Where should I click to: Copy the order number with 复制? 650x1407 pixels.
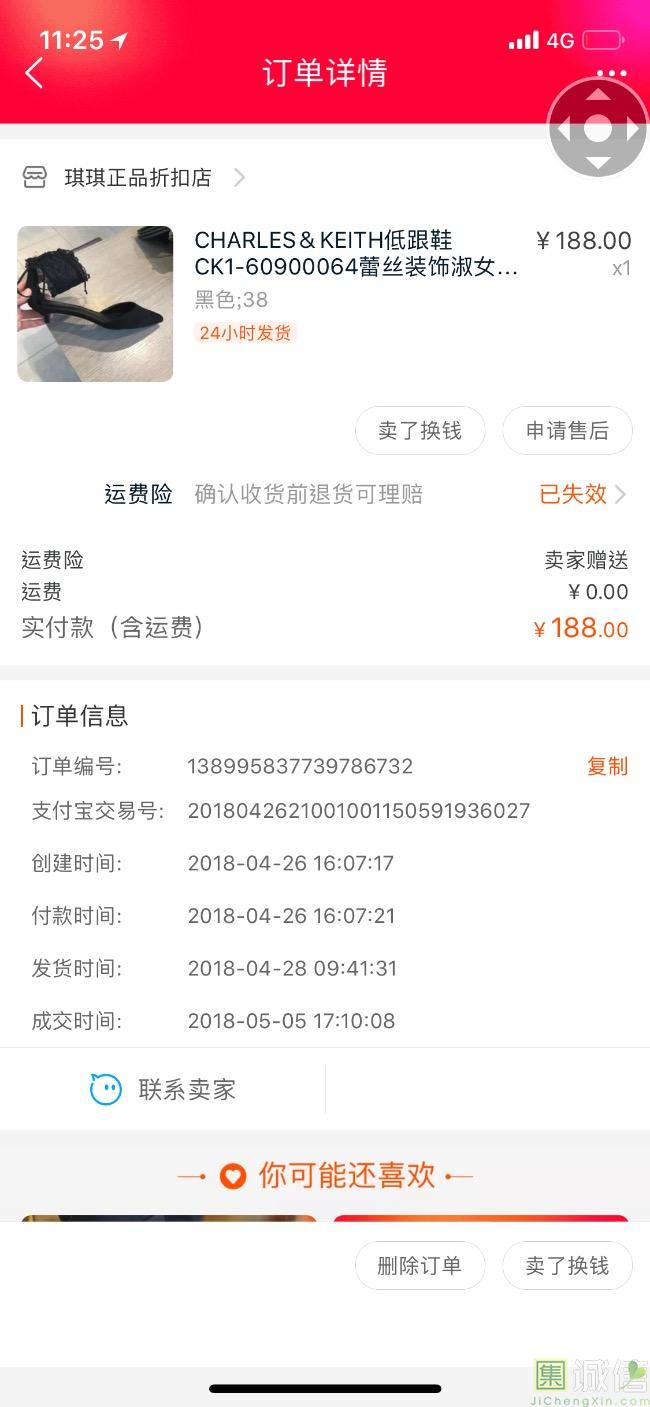coord(607,767)
